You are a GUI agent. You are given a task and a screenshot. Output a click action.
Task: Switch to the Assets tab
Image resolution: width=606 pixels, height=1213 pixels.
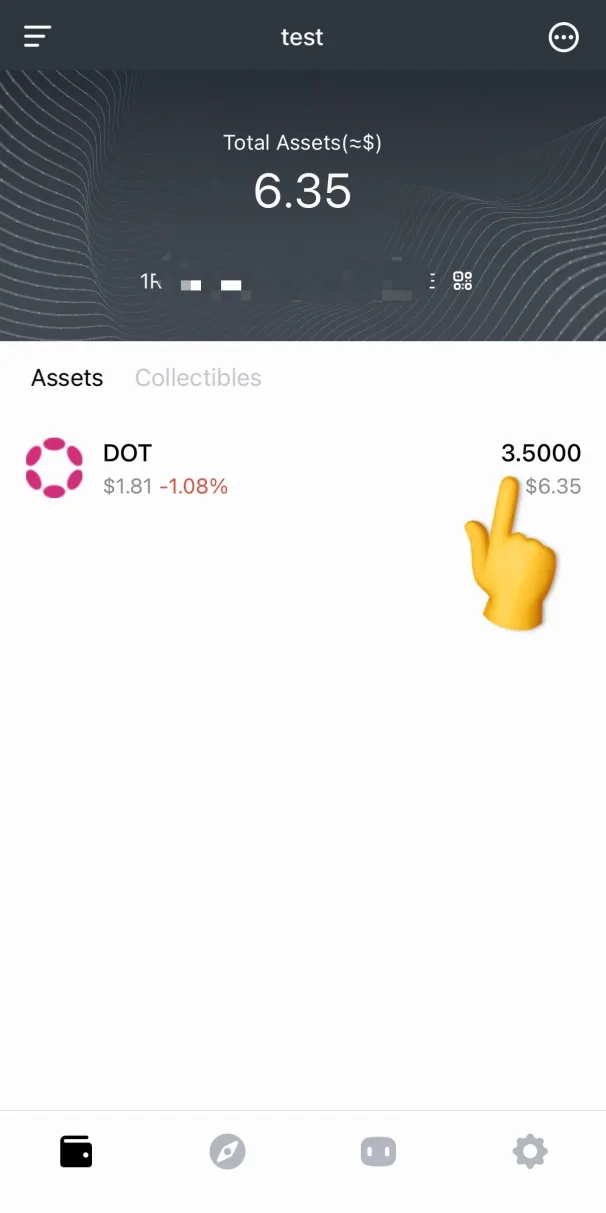pyautogui.click(x=67, y=378)
